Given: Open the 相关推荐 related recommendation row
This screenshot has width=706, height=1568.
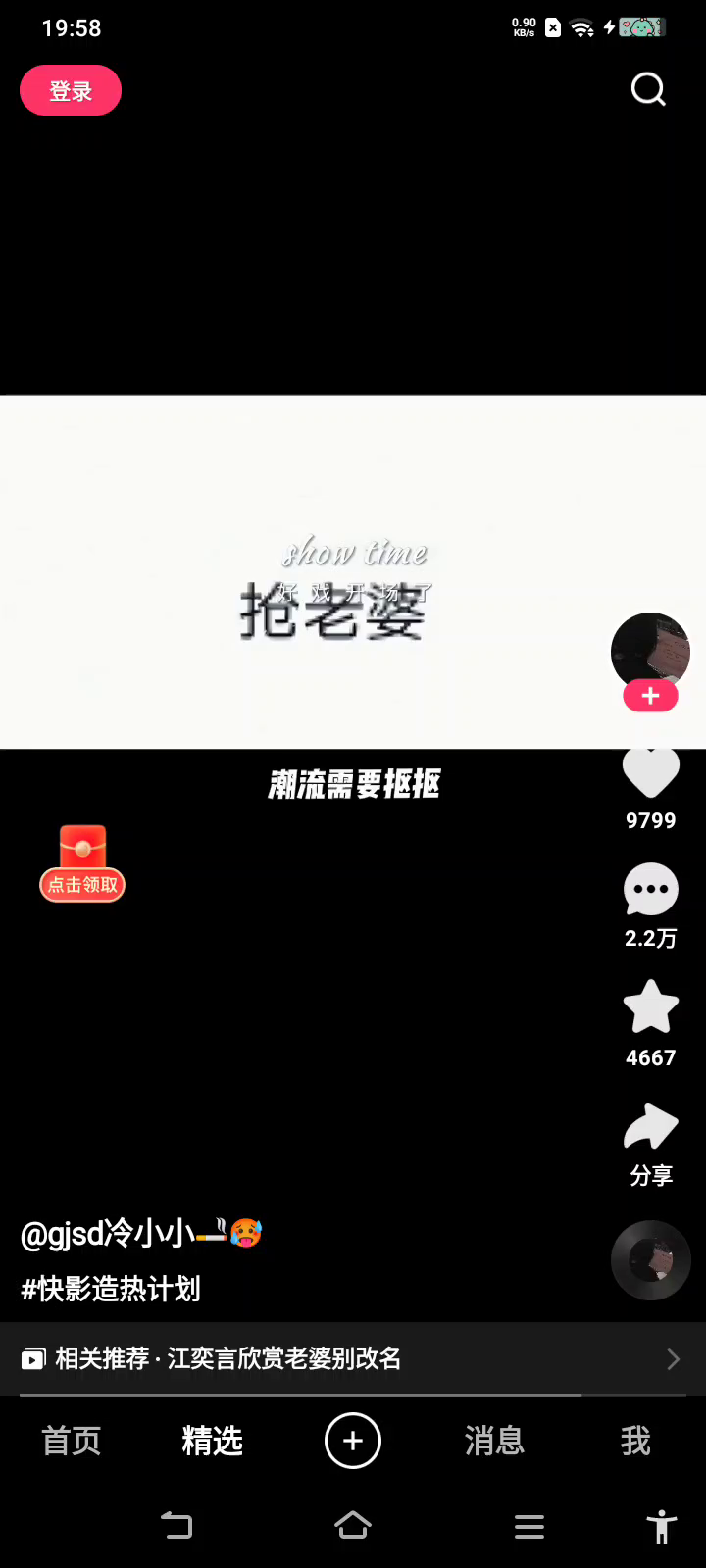Looking at the screenshot, I should point(353,1358).
